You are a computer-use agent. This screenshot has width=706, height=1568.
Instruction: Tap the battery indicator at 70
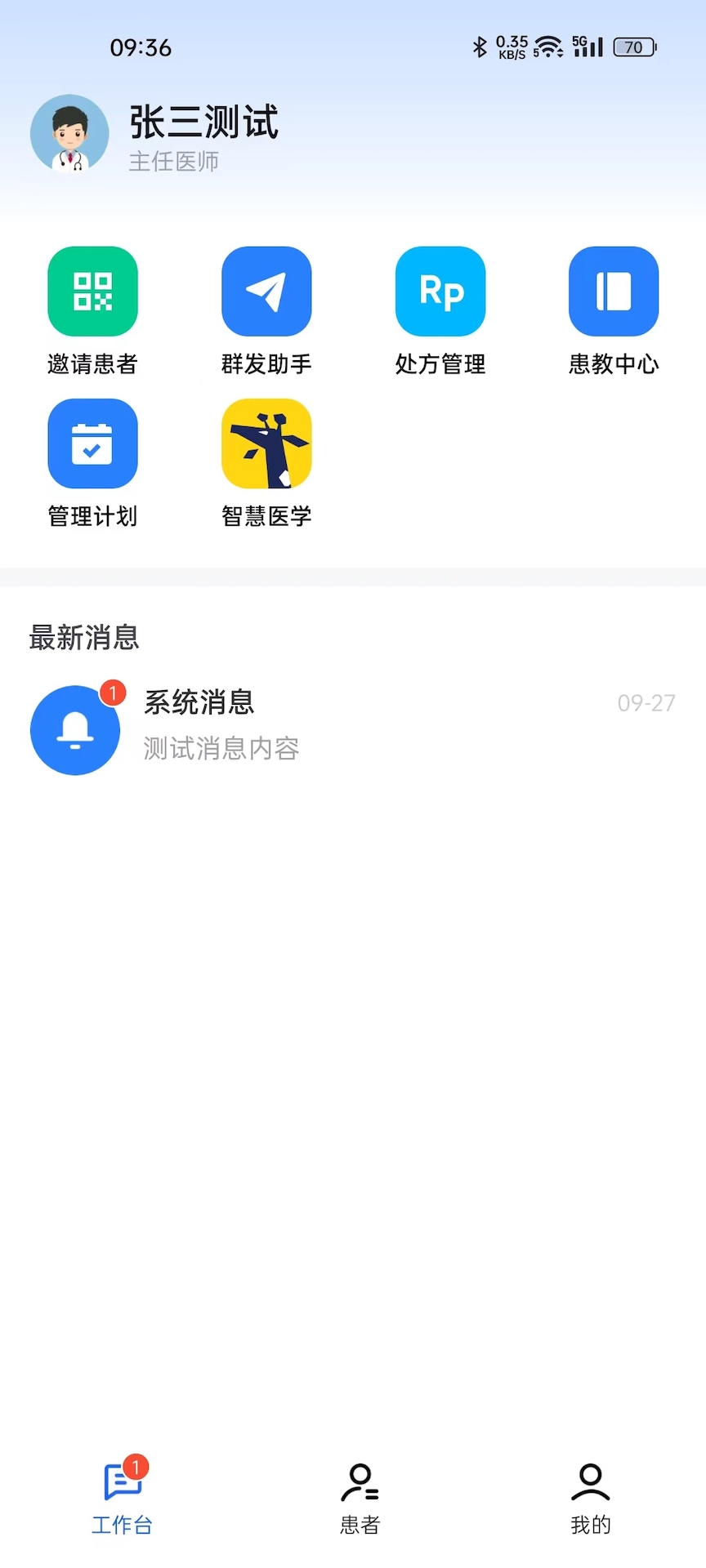point(632,47)
